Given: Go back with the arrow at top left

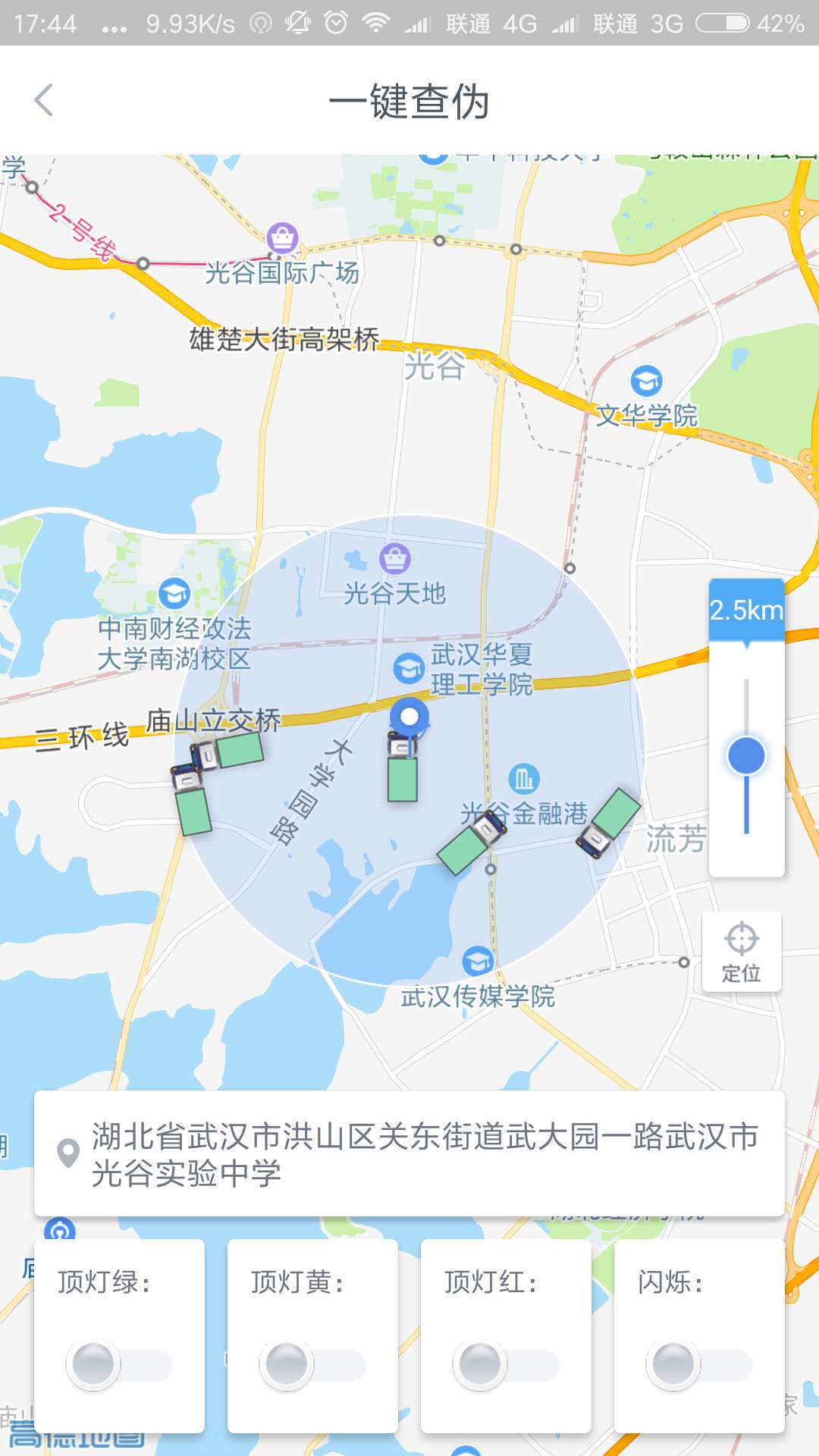Looking at the screenshot, I should (43, 99).
